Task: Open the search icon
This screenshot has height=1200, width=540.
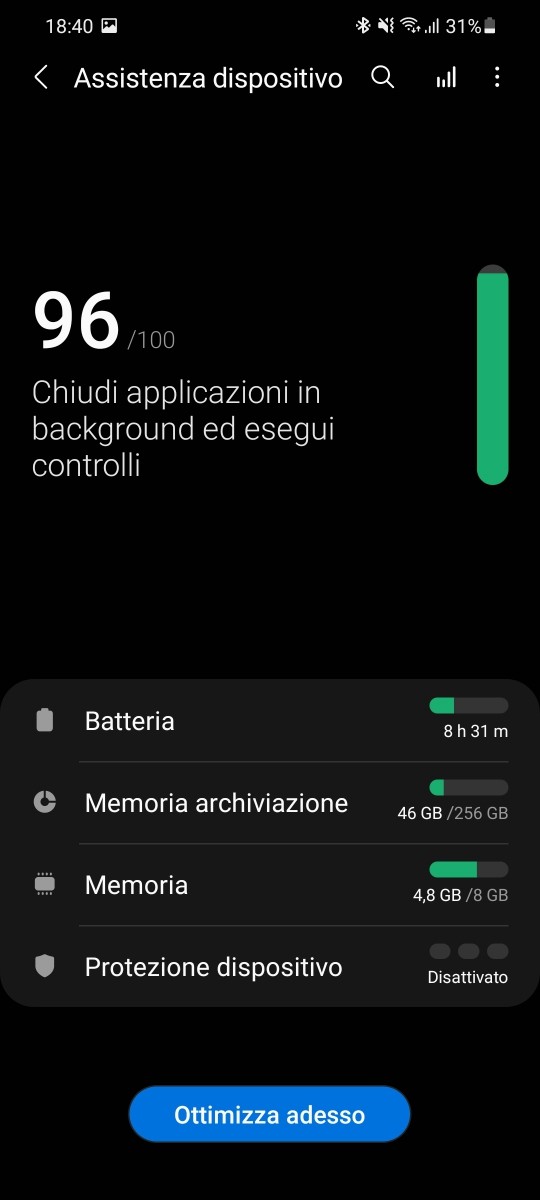Action: [x=383, y=77]
